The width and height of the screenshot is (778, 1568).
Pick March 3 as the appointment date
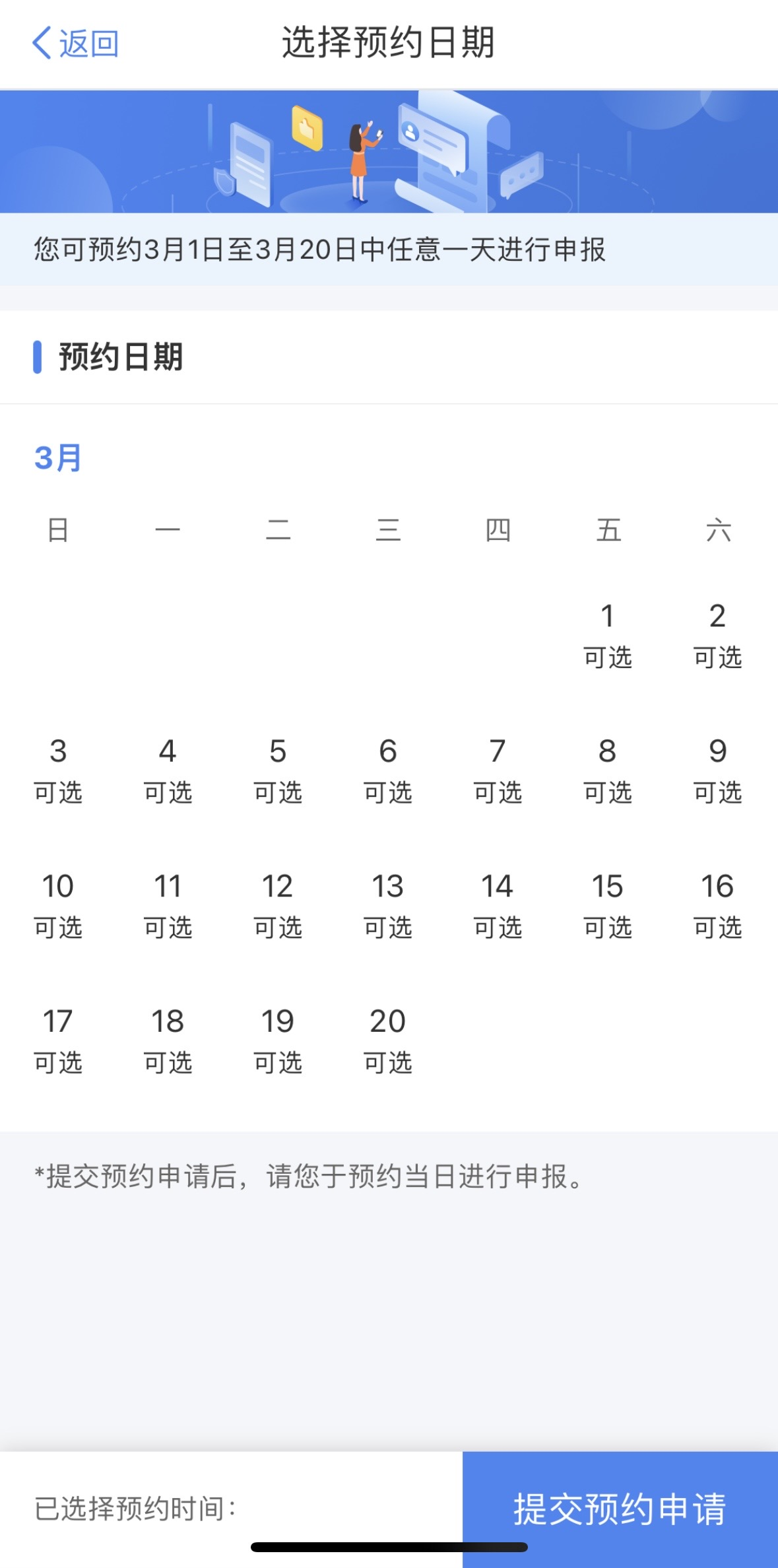coord(58,769)
